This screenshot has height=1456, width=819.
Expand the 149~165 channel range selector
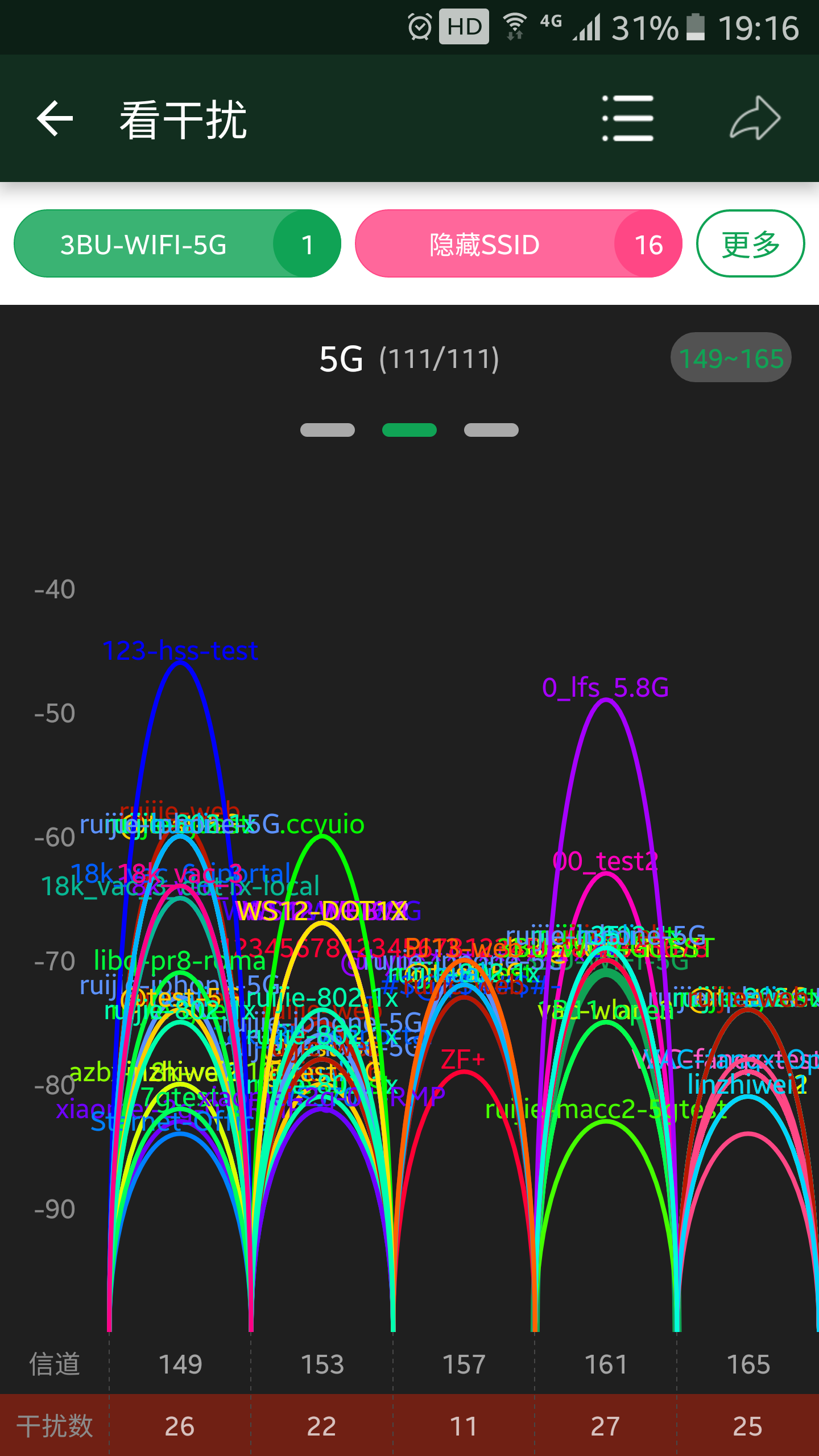[730, 357]
